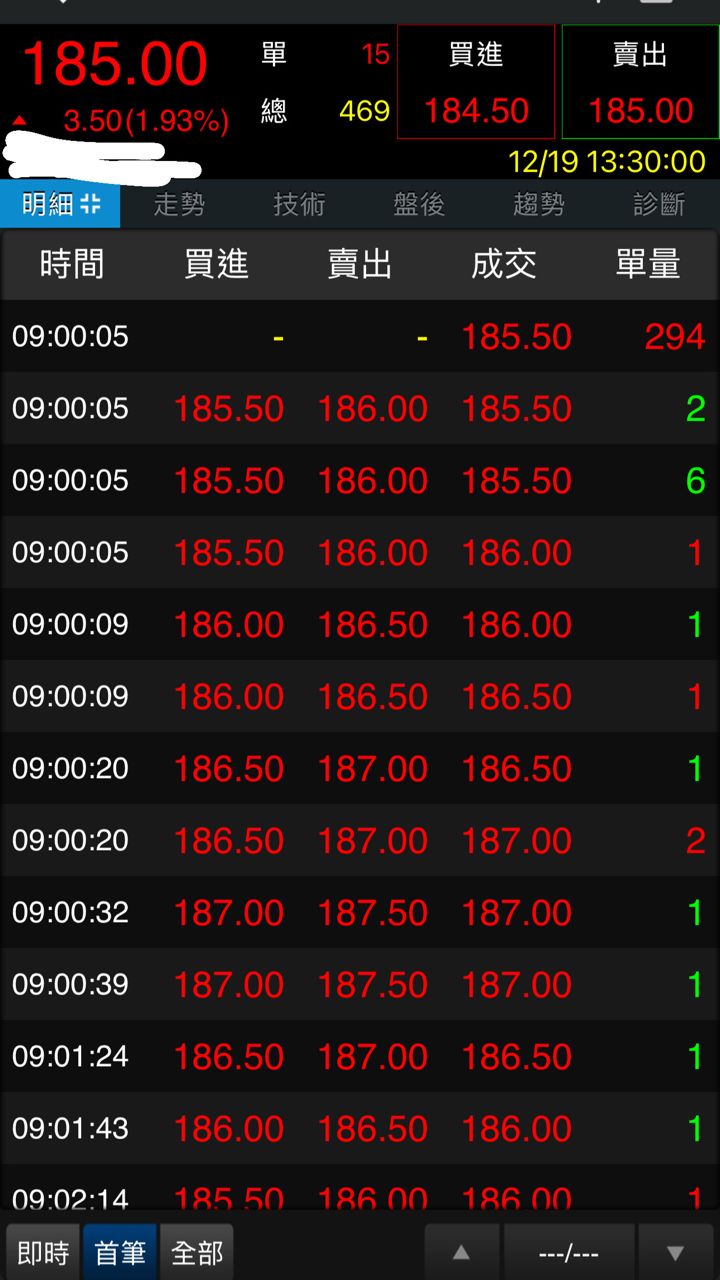
Task: Show 即時 trade details
Action: (44, 1252)
